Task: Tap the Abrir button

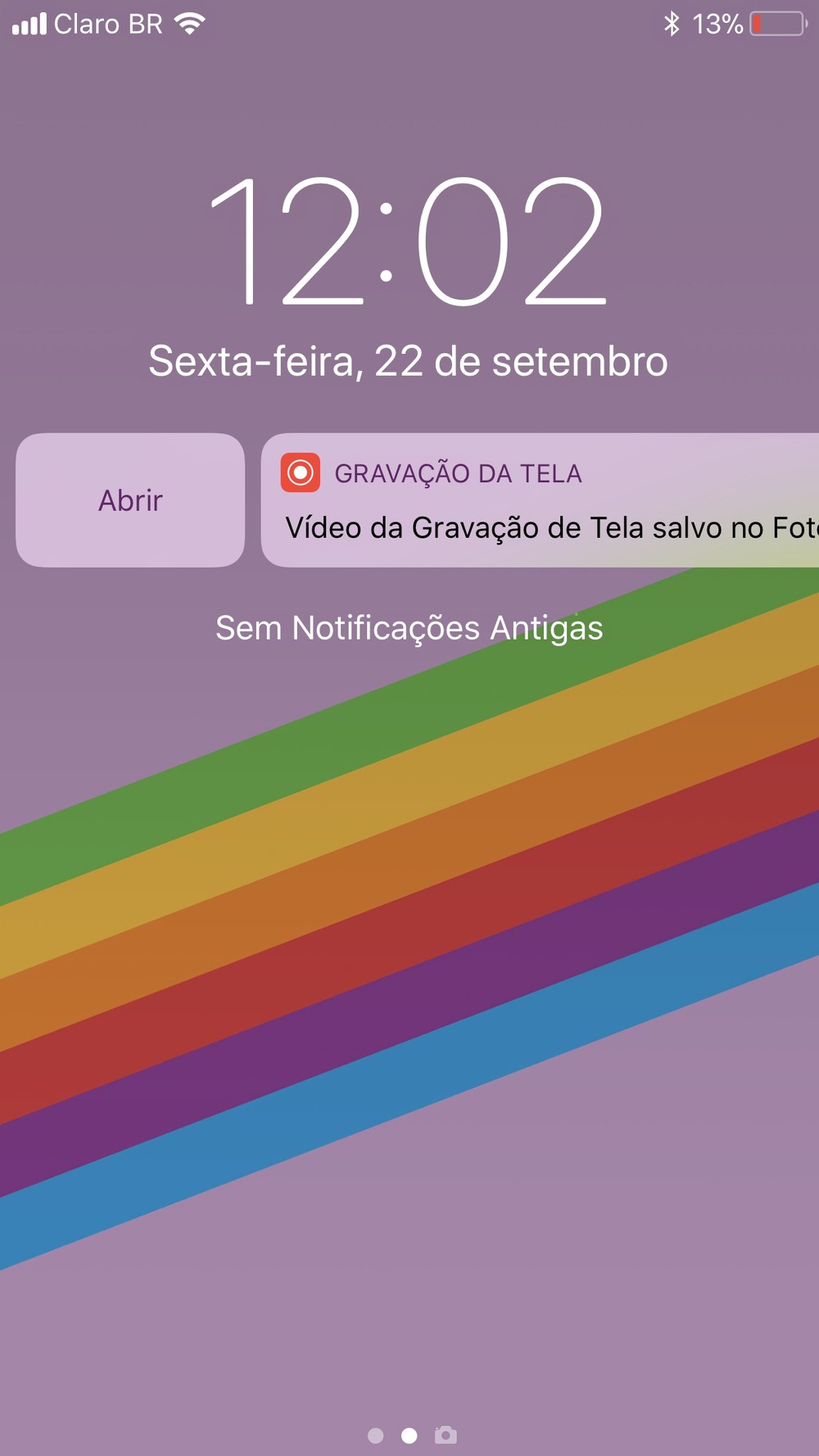Action: coord(130,500)
